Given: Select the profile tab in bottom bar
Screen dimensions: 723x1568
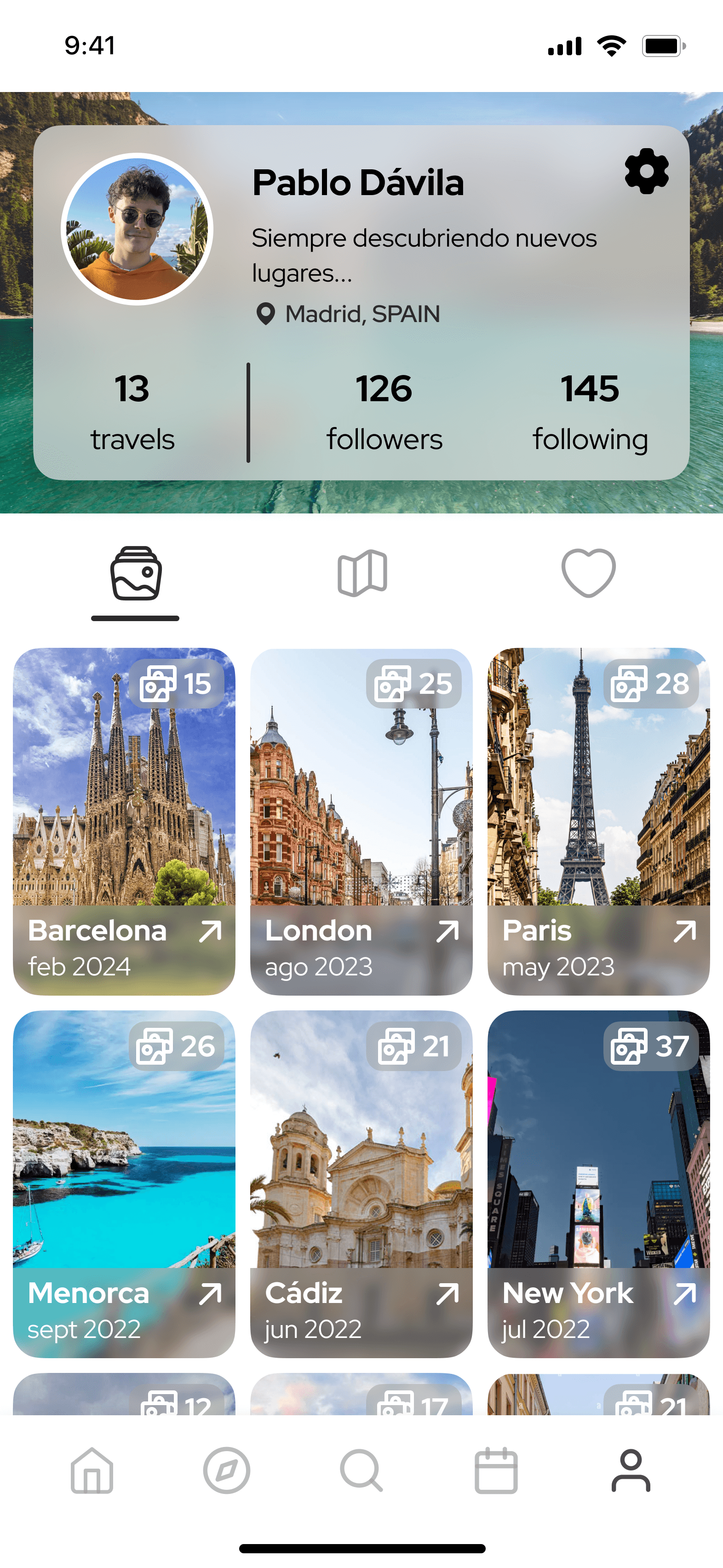Looking at the screenshot, I should [x=631, y=1470].
